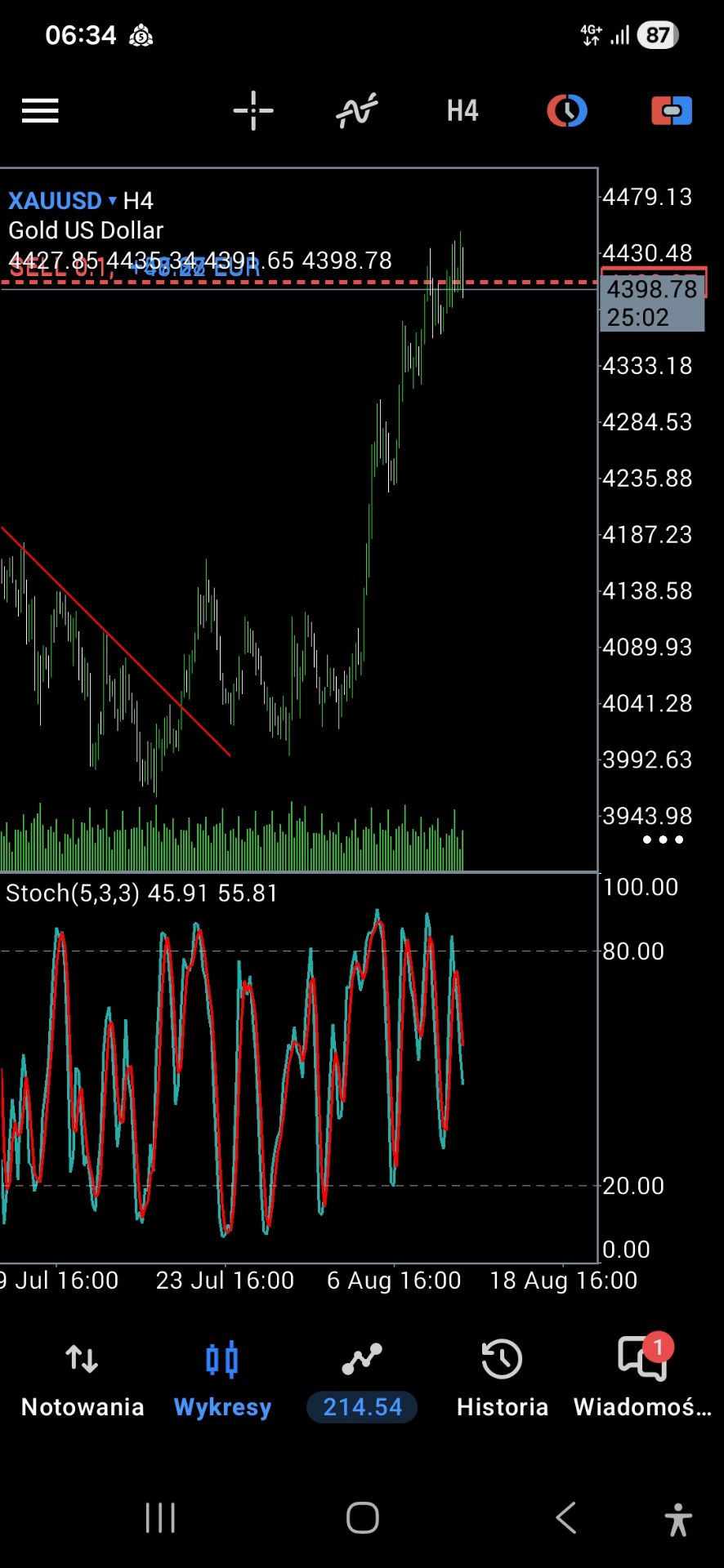Open the three-dot chart options

663,840
